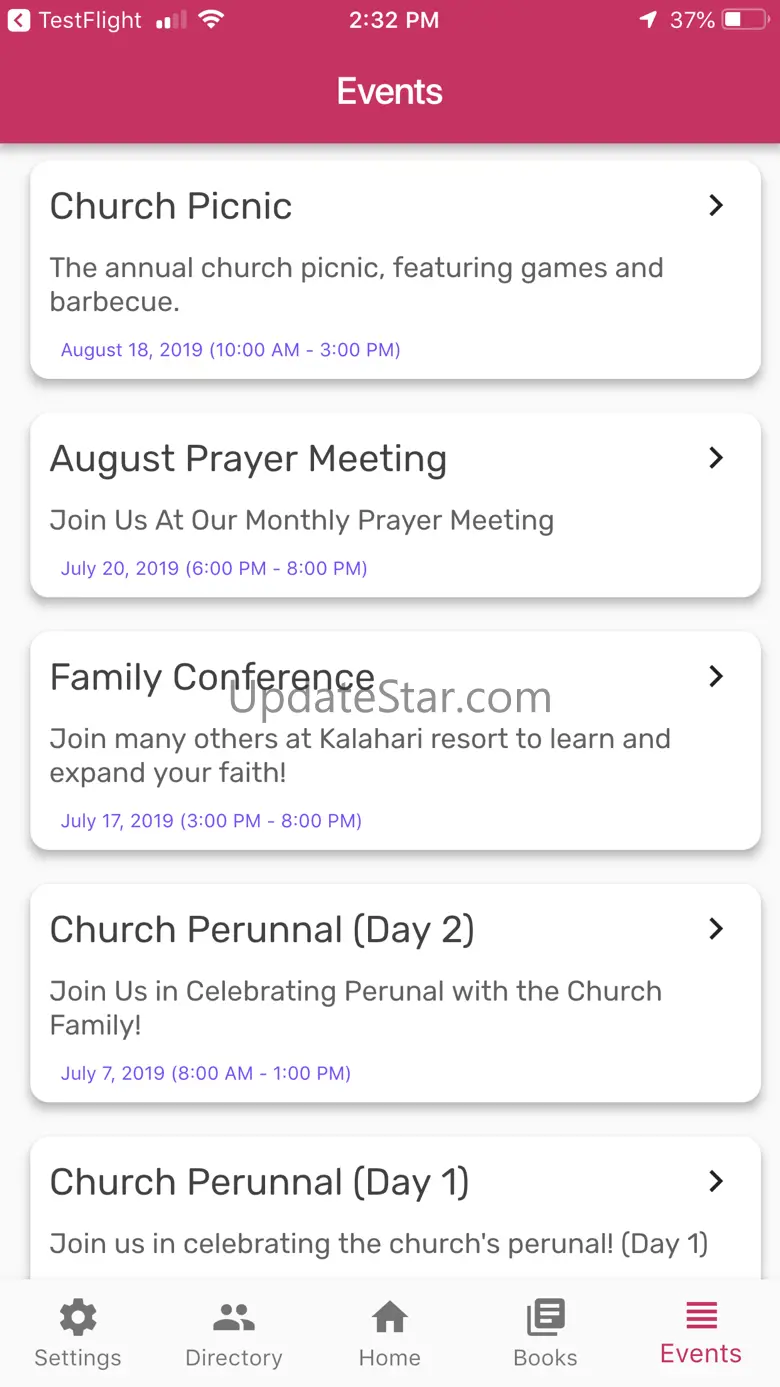Open the Family Conference event details
The image size is (780, 1387).
tap(395, 740)
